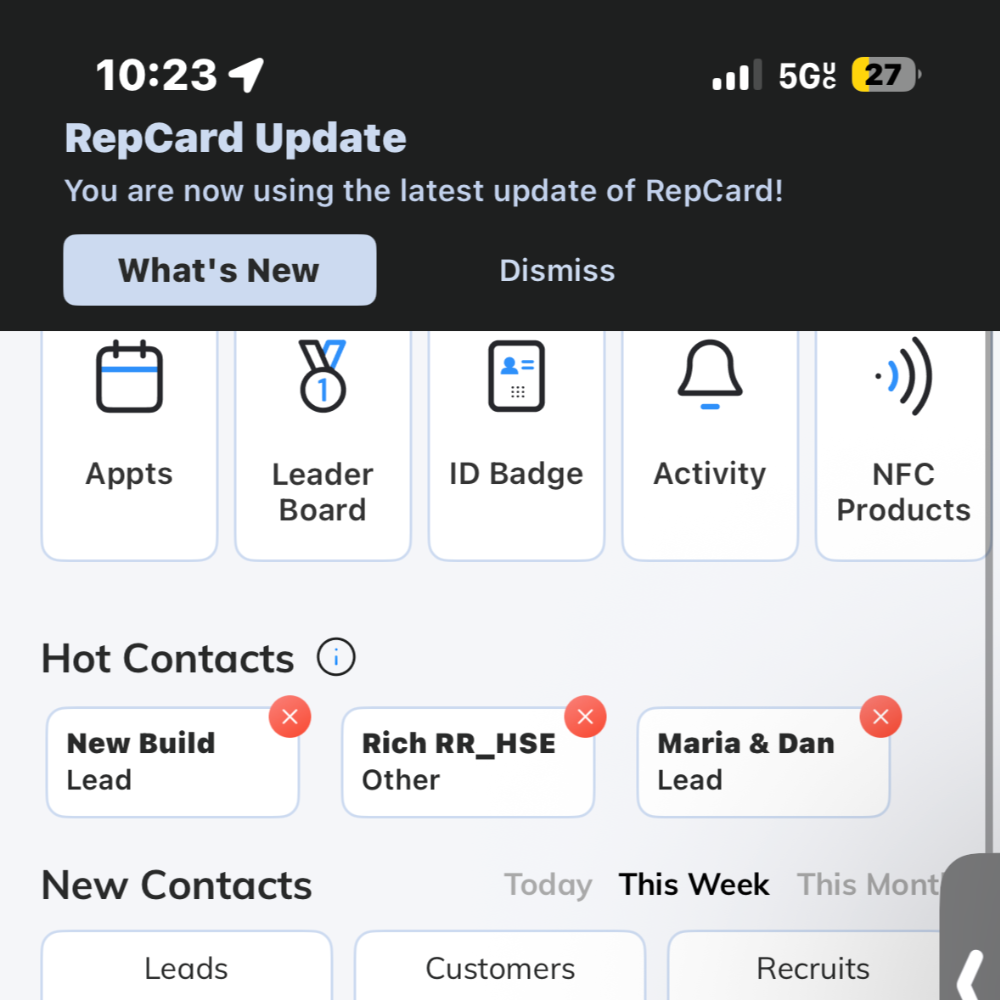This screenshot has width=1000, height=1000.
Task: Tap the Hot Contacts info icon
Action: pyautogui.click(x=336, y=658)
